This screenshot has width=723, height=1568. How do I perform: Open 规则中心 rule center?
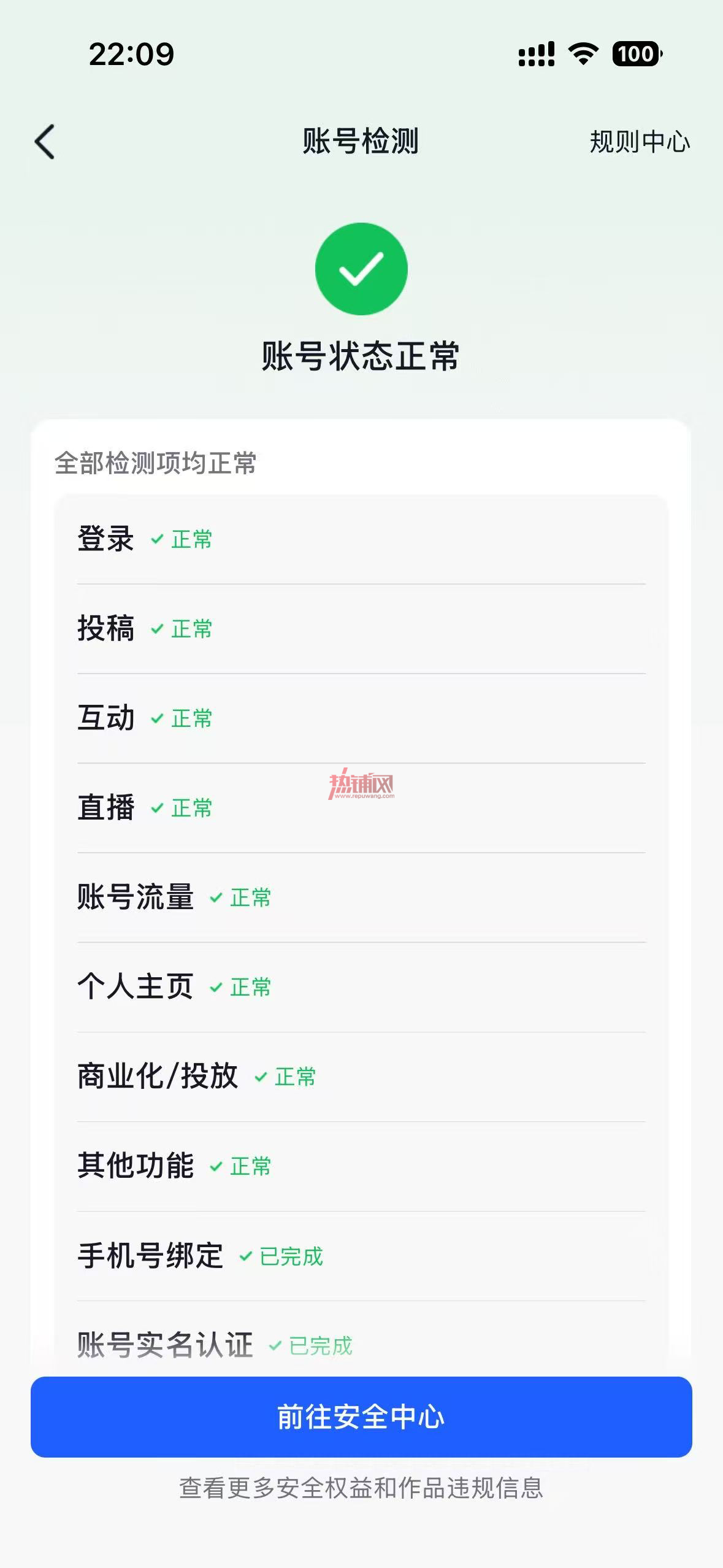coord(640,142)
